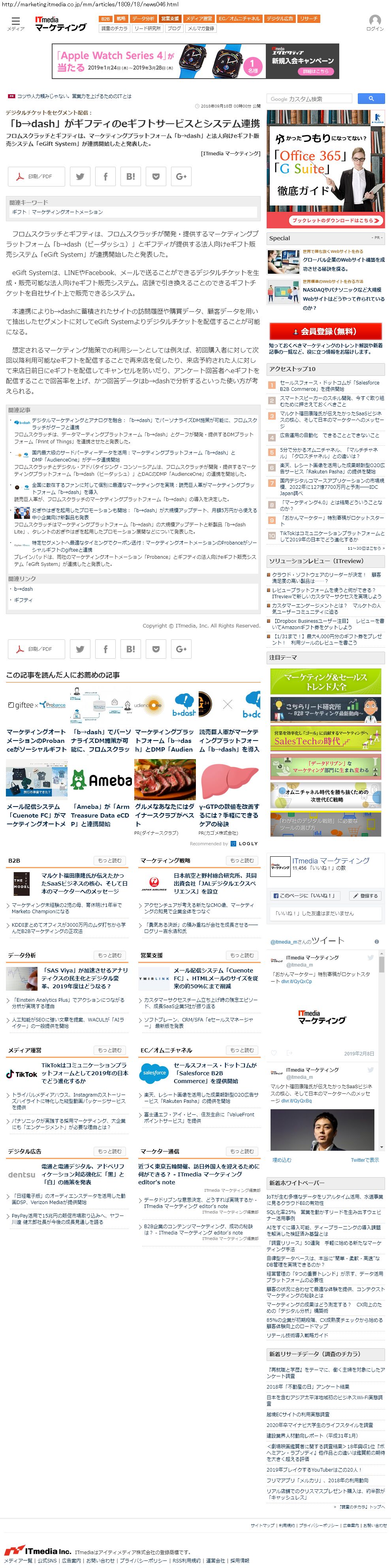Viewport: 391px width, 1568px height.
Task: Open the デジタル広告 category tab
Action: [x=280, y=19]
